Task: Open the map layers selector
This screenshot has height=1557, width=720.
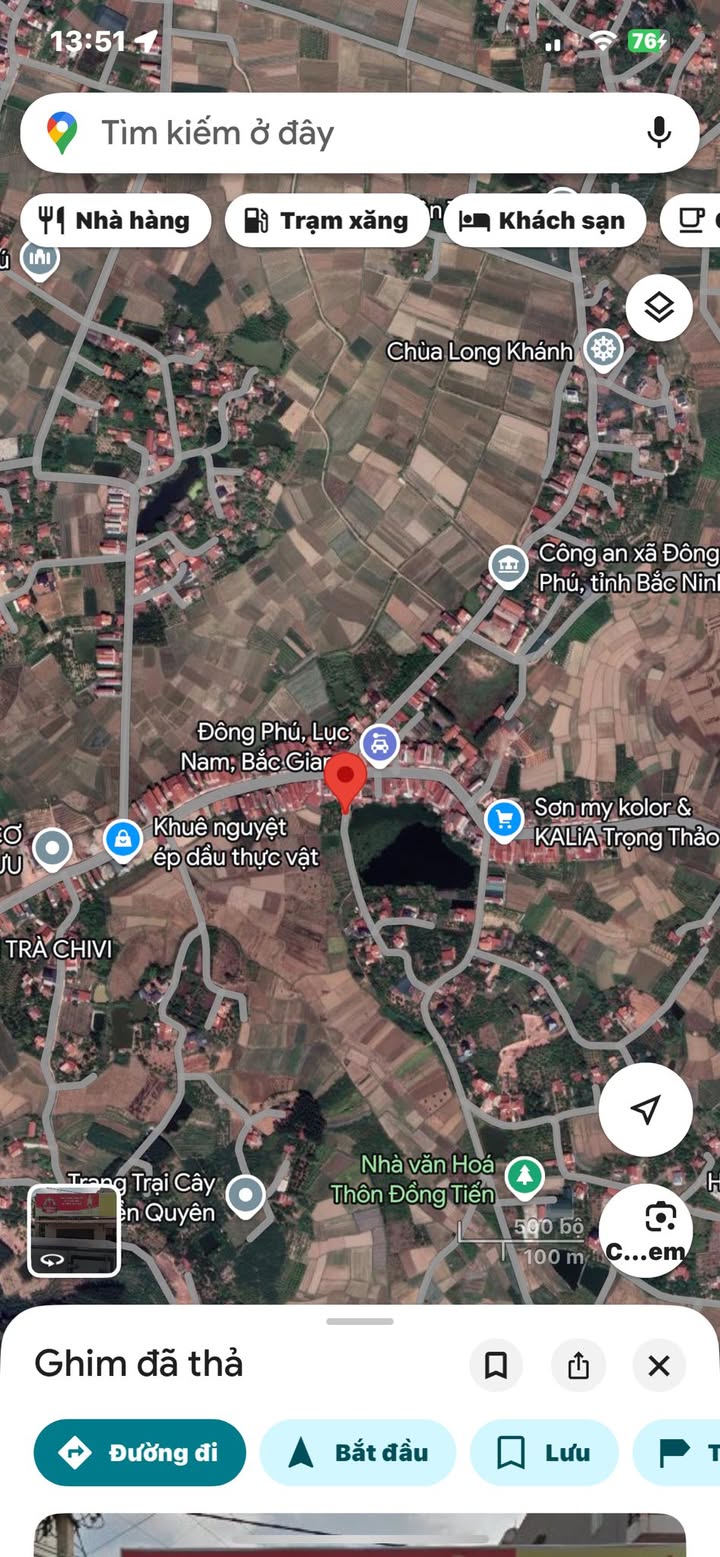Action: pos(659,308)
